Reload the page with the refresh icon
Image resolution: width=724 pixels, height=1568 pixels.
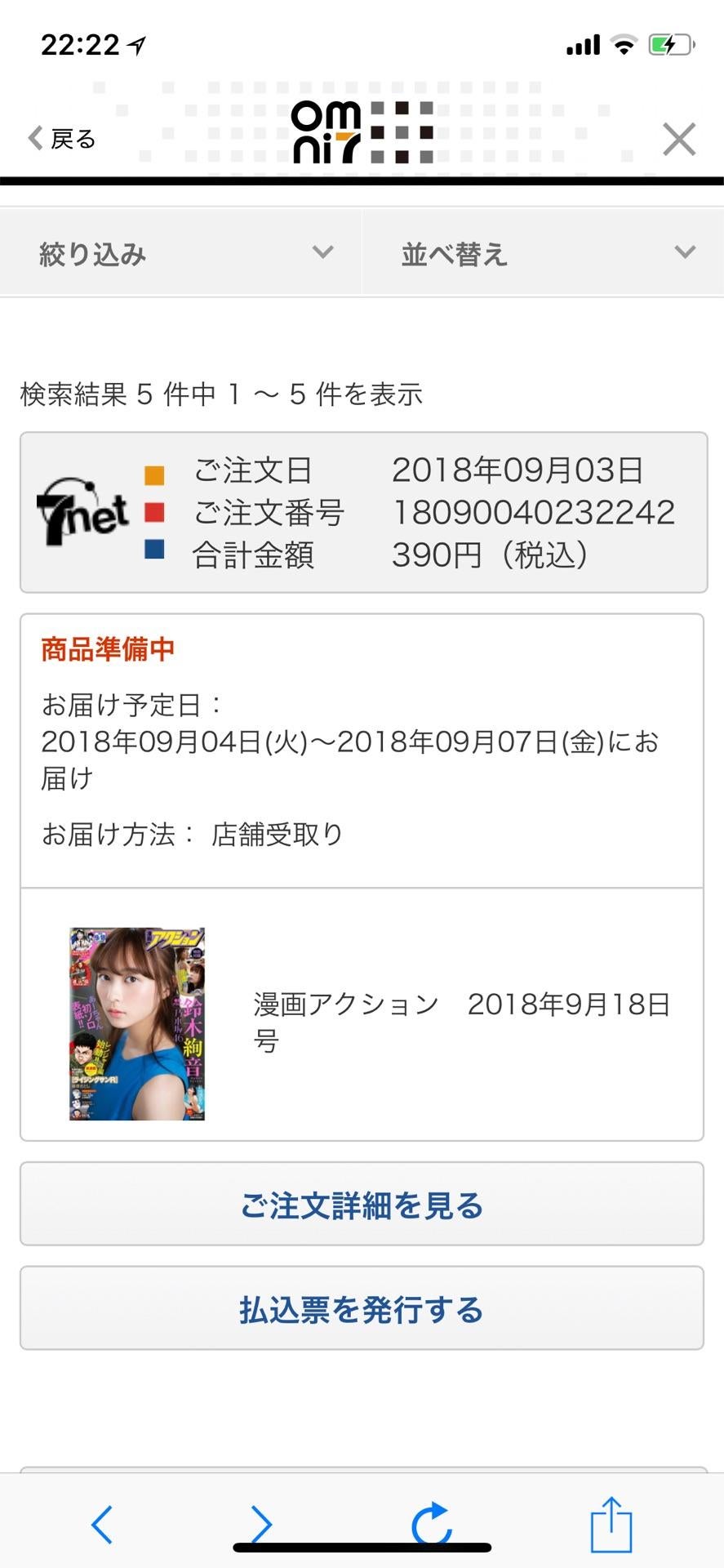431,1524
